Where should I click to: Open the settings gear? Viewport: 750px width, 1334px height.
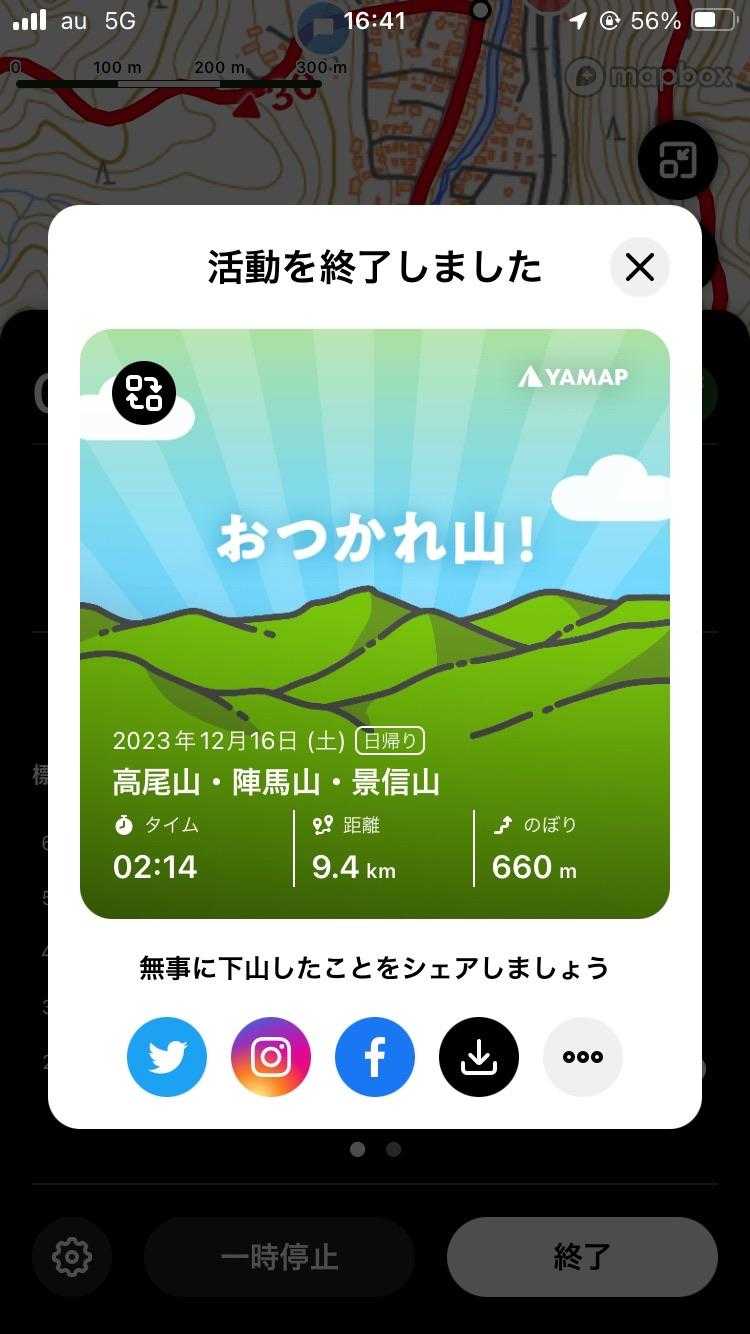coord(72,1257)
